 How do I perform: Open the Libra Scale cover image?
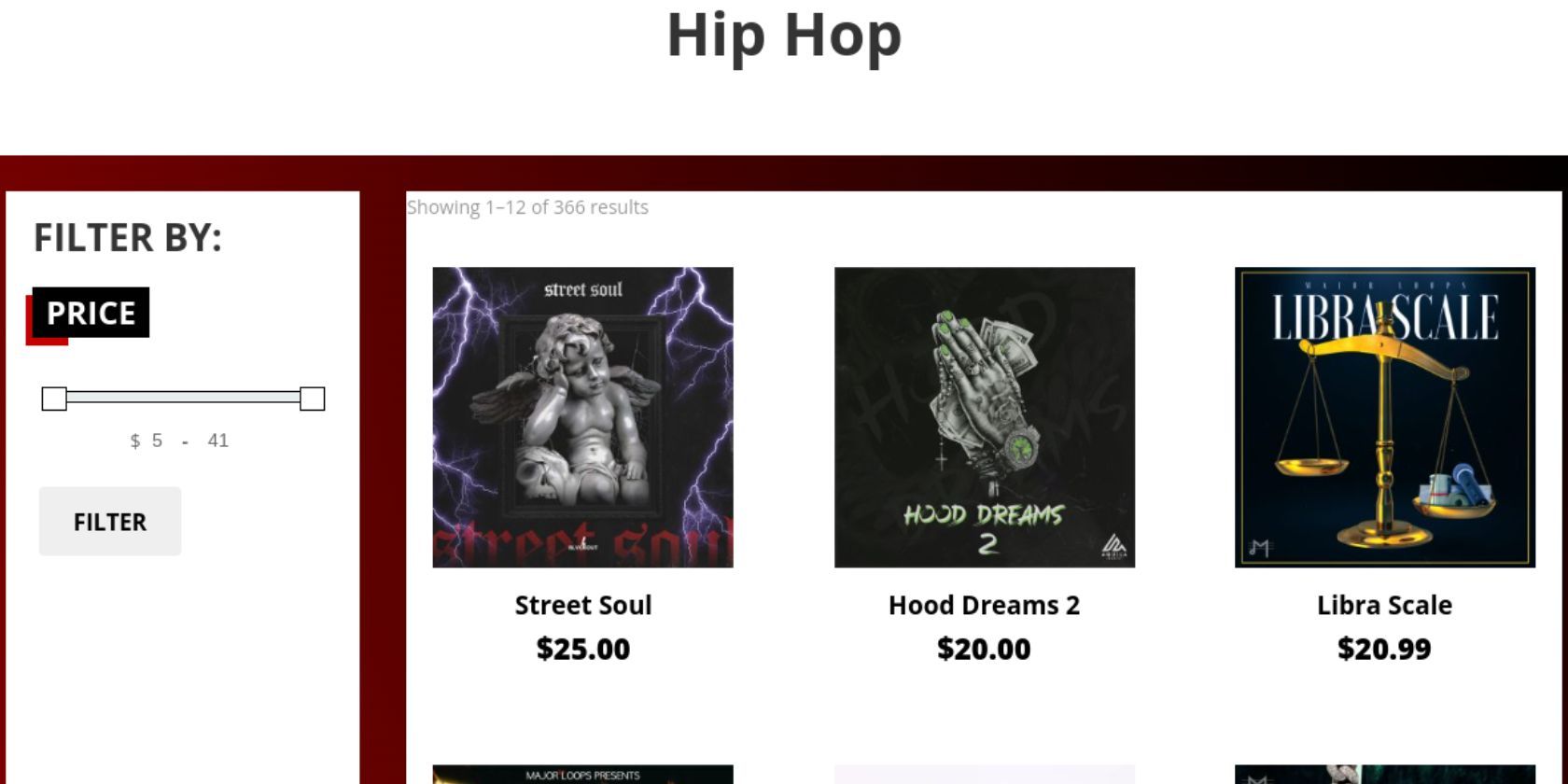point(1384,417)
